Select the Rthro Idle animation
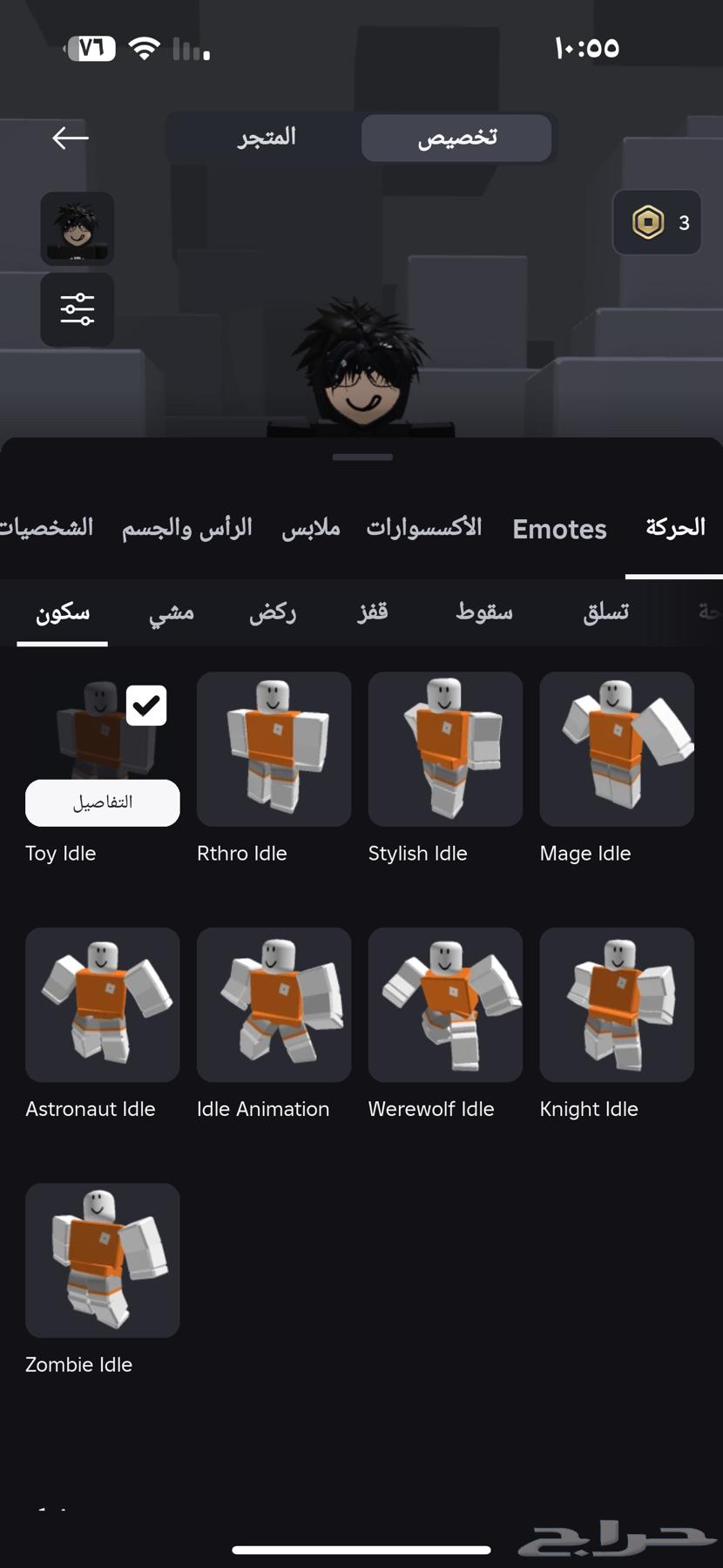 274,749
